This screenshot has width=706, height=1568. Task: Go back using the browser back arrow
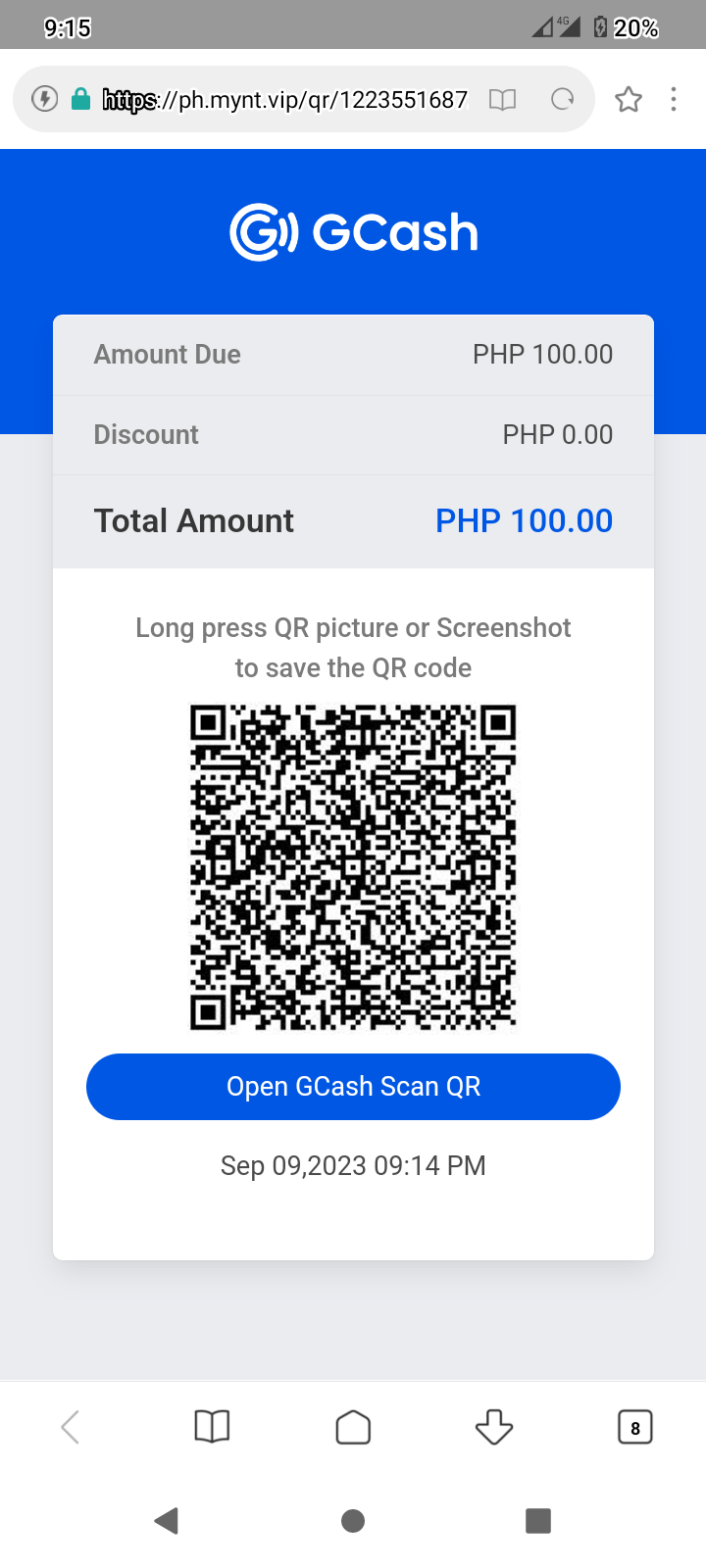[x=71, y=1427]
